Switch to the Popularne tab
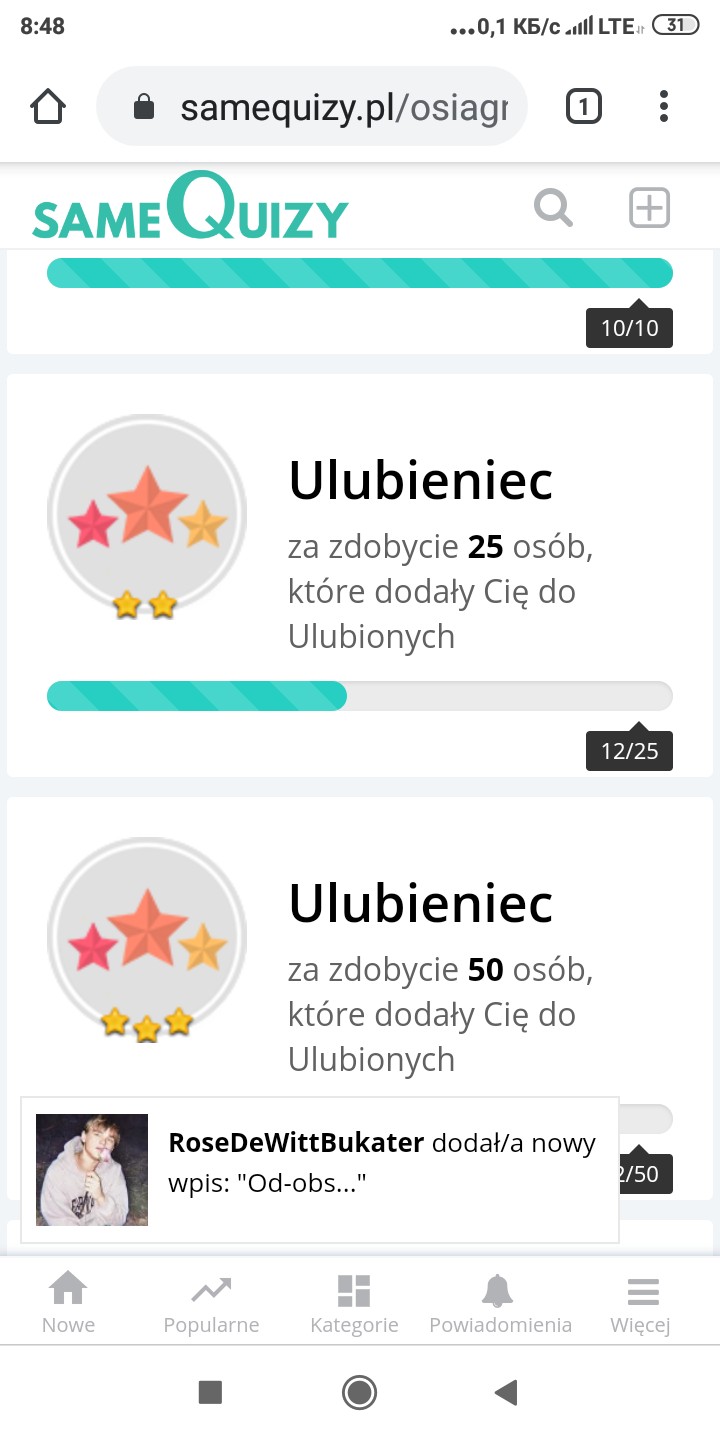Viewport: 720px width, 1440px height. coord(211,1303)
